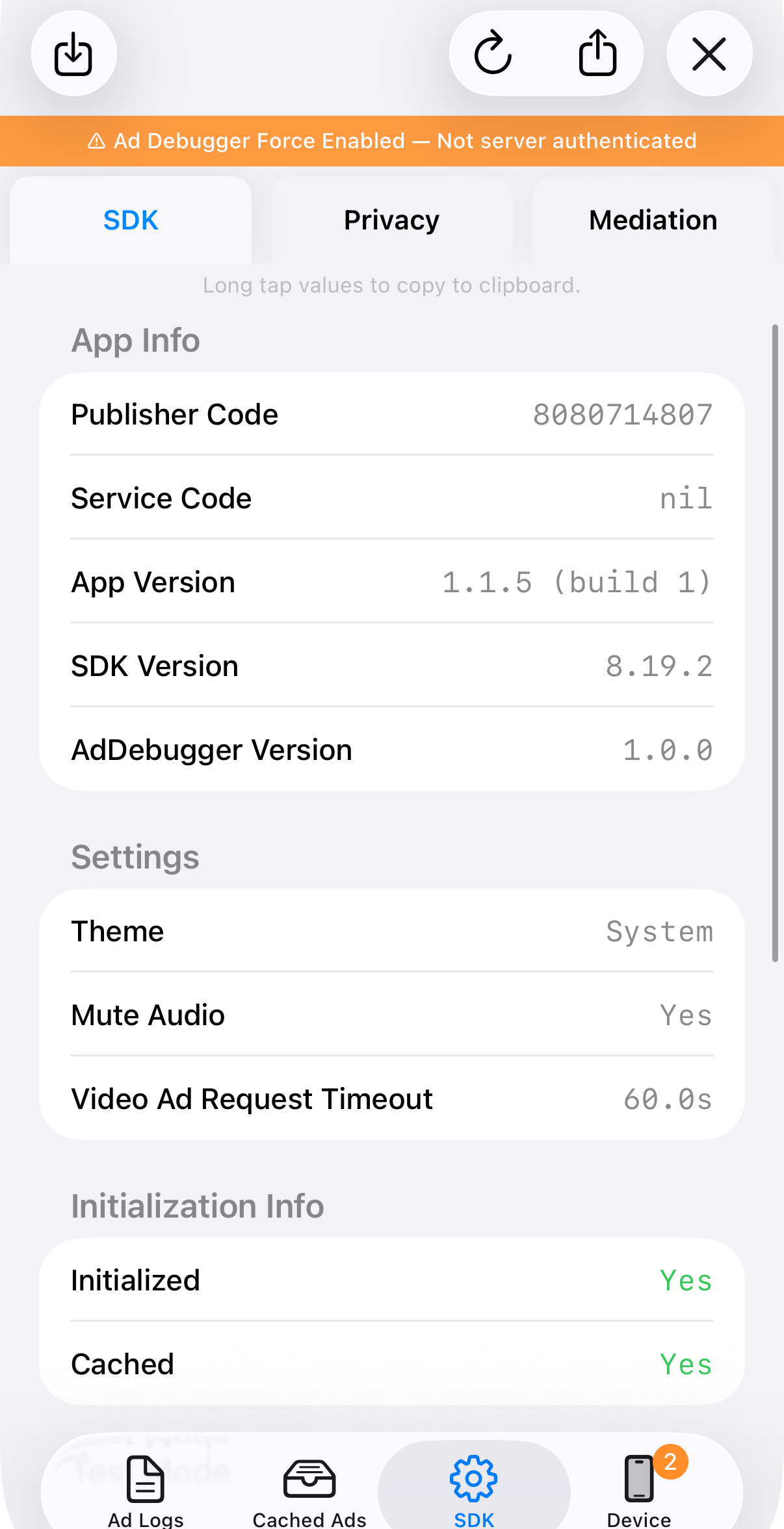Switch to the Privacy tab
784x1529 pixels.
(x=391, y=220)
